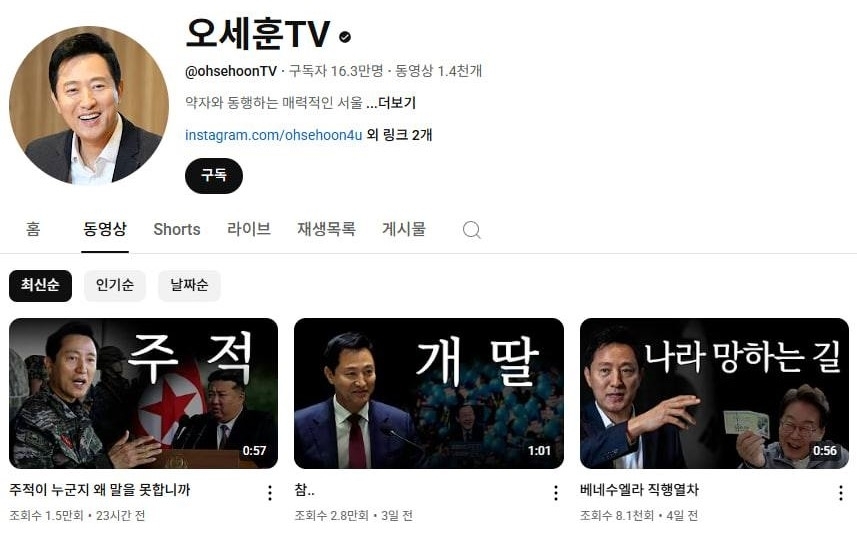
Task: Select the 게시물 tab
Action: click(404, 229)
